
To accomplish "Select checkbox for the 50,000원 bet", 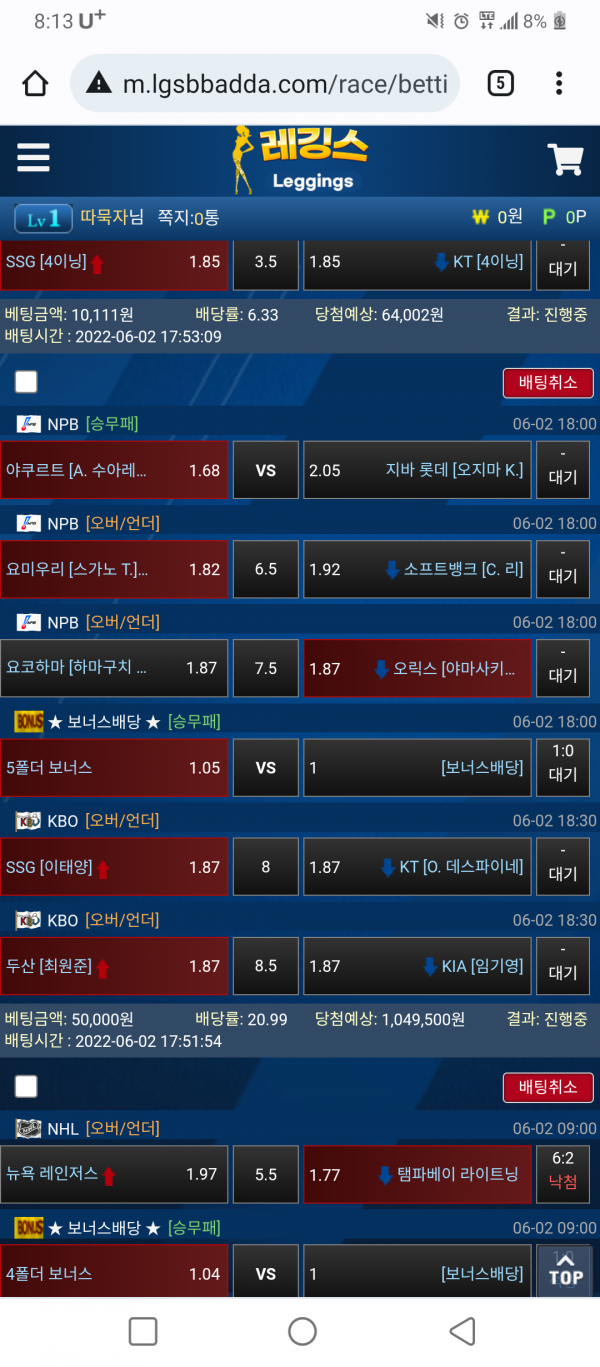I will 26,1086.
